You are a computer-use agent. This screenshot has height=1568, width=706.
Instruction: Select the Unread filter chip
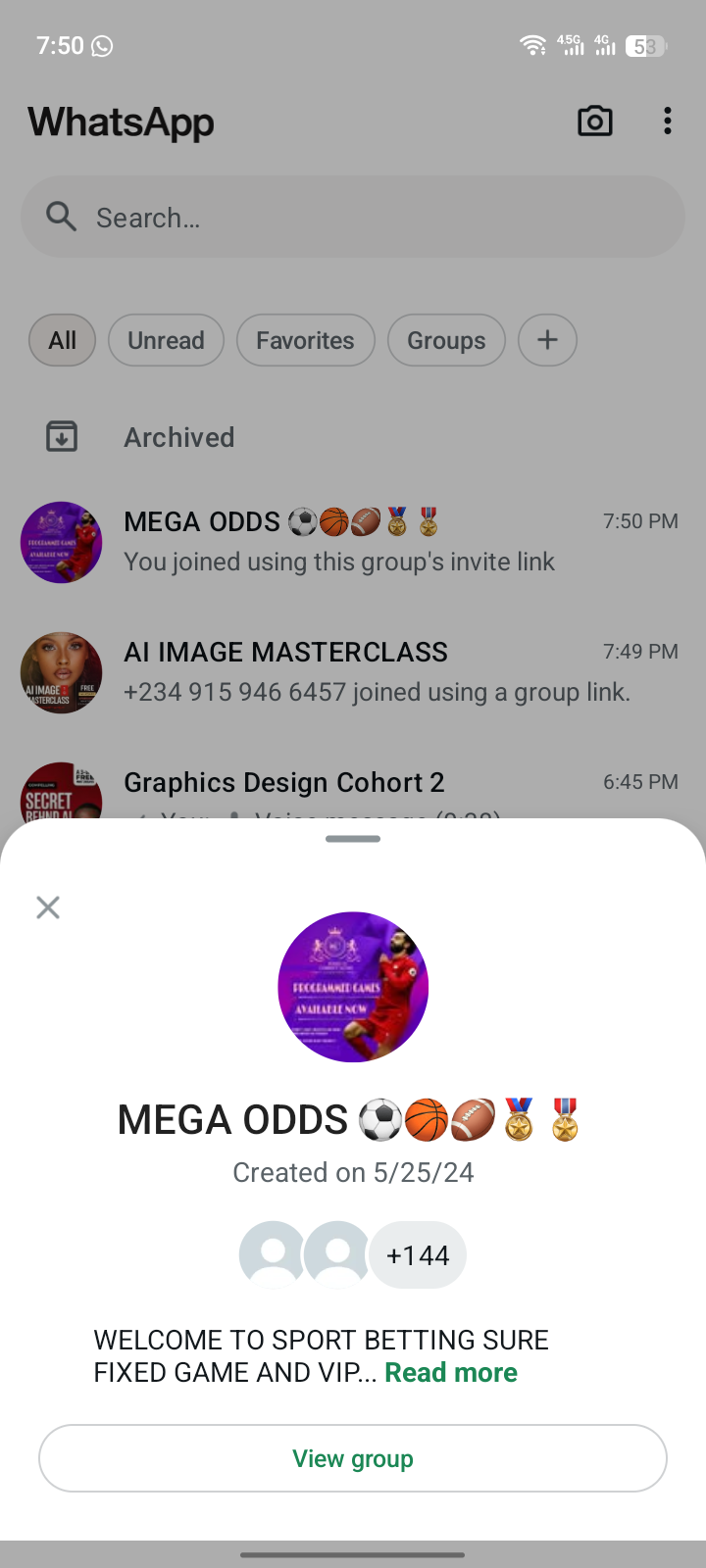[166, 340]
